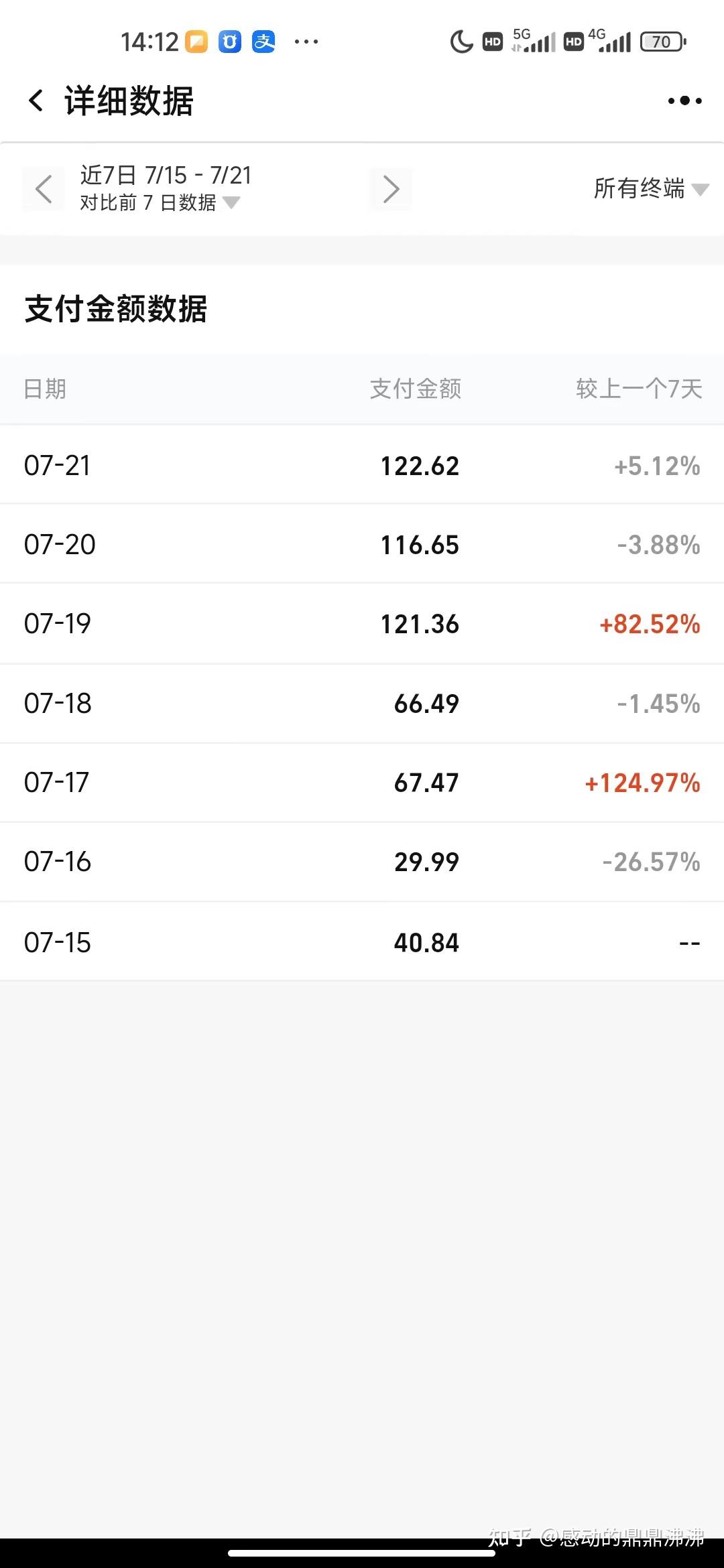Open the 所有终端 terminal filter
Image resolution: width=724 pixels, height=1568 pixels.
click(x=650, y=189)
